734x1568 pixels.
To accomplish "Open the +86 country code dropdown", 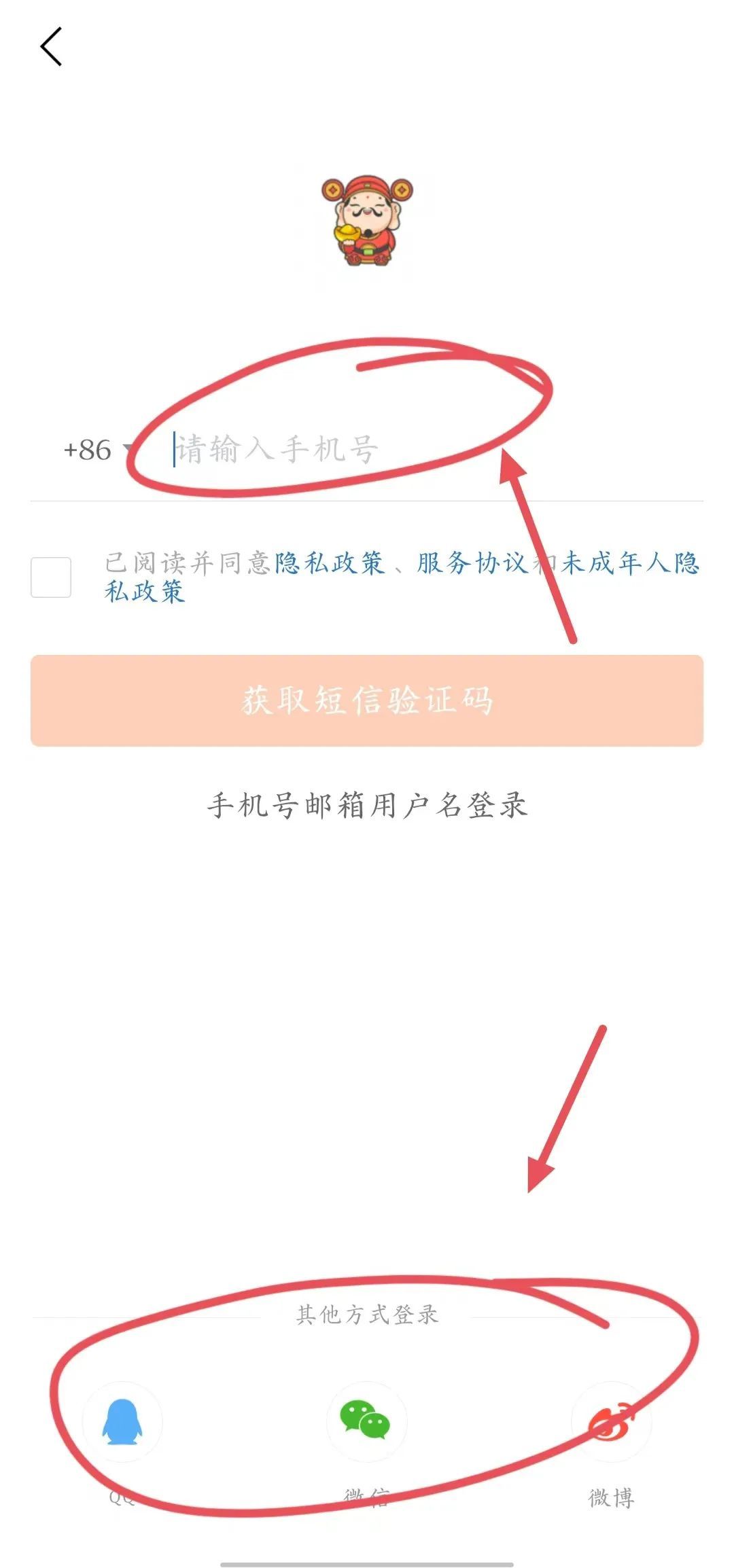I will point(97,450).
